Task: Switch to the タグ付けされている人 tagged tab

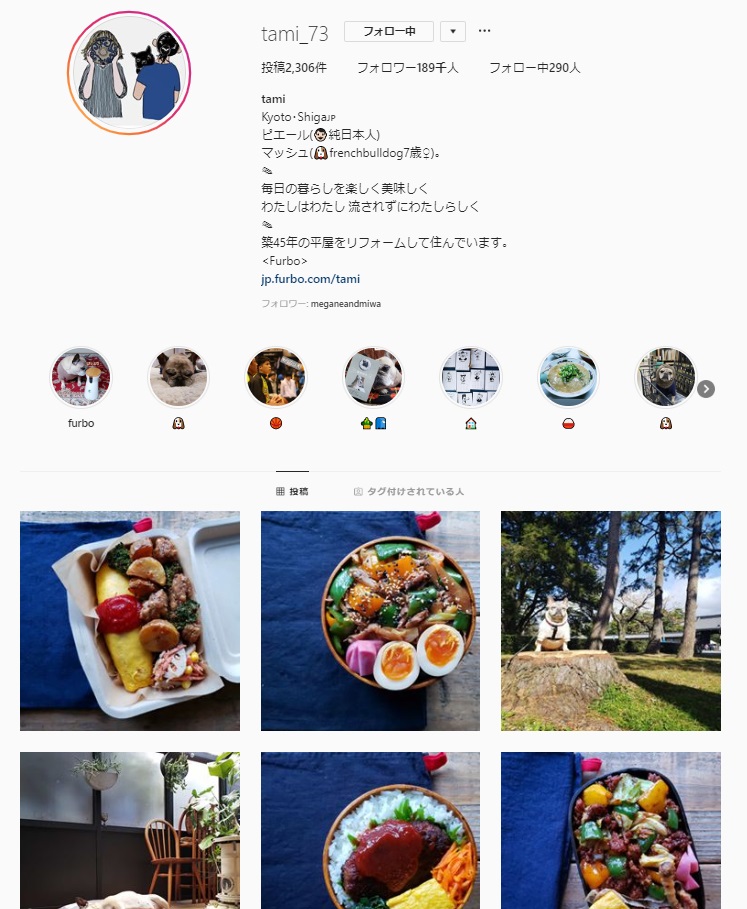Action: pos(408,492)
